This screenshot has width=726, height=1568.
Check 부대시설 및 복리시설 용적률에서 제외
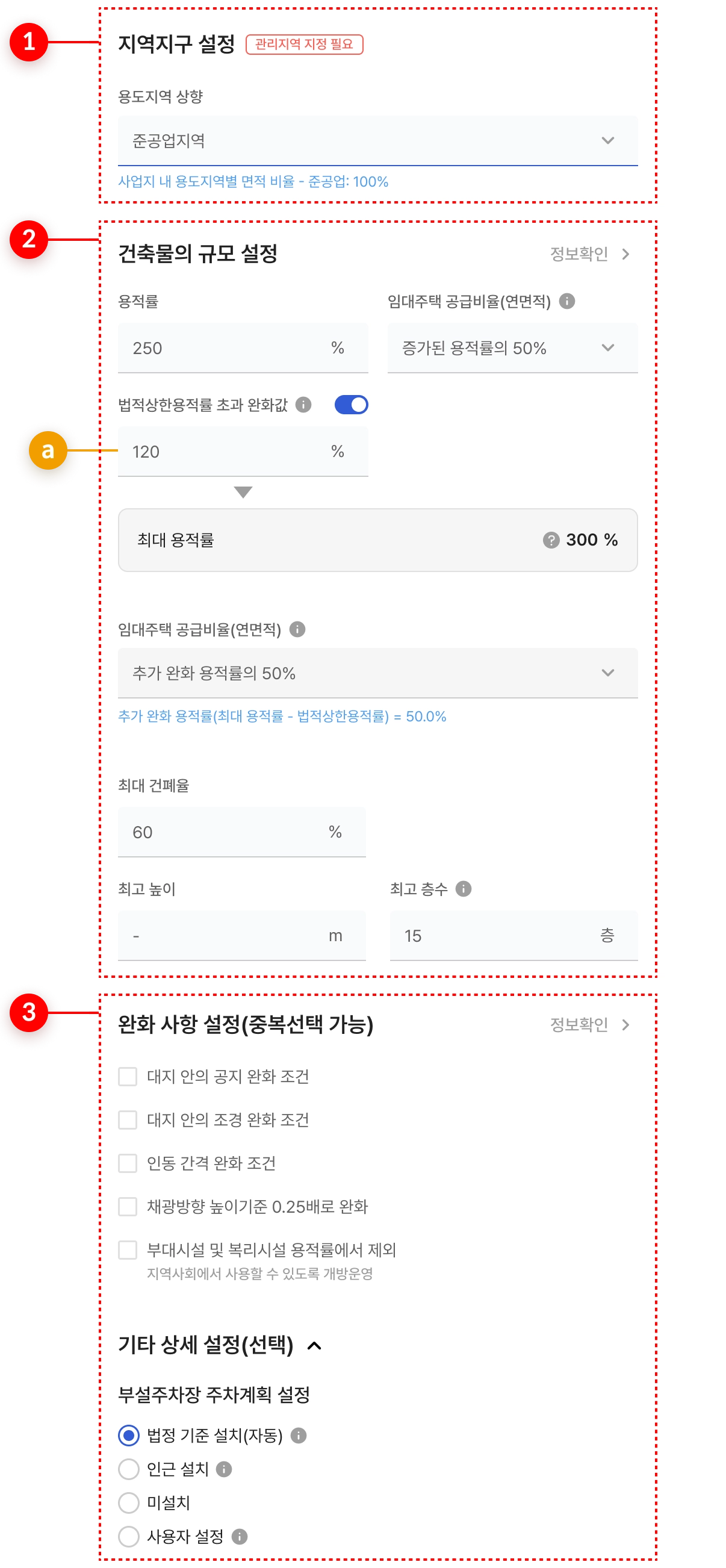pos(128,1249)
